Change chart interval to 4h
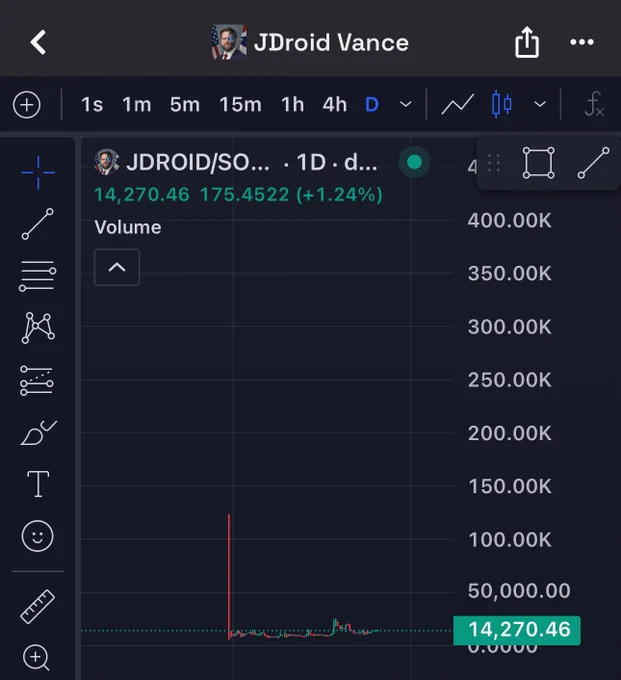The height and width of the screenshot is (680, 621). [334, 105]
